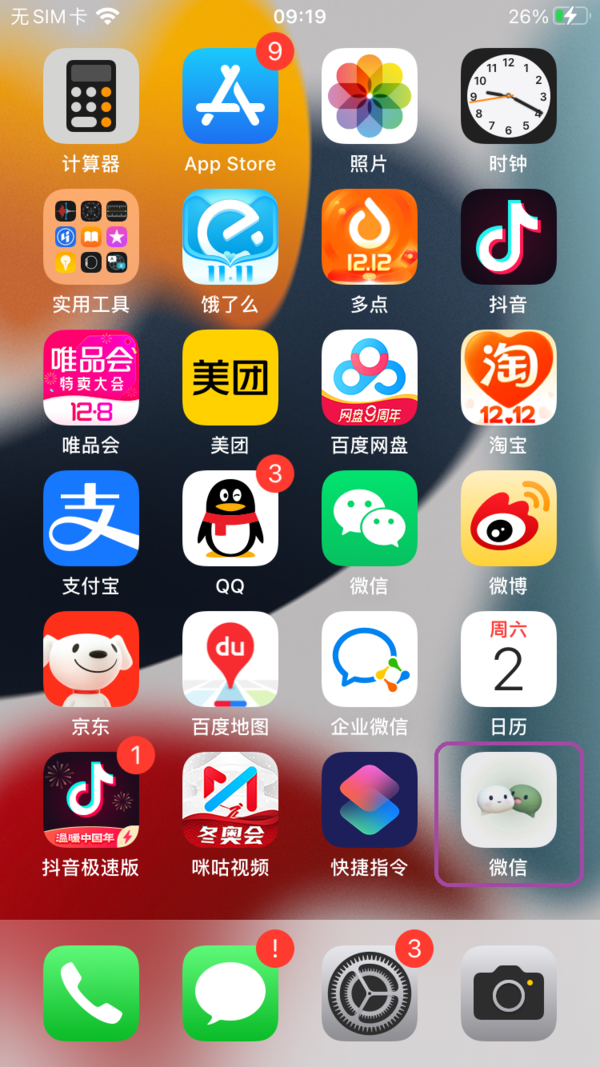Open the 淘宝 shopping app

click(508, 378)
